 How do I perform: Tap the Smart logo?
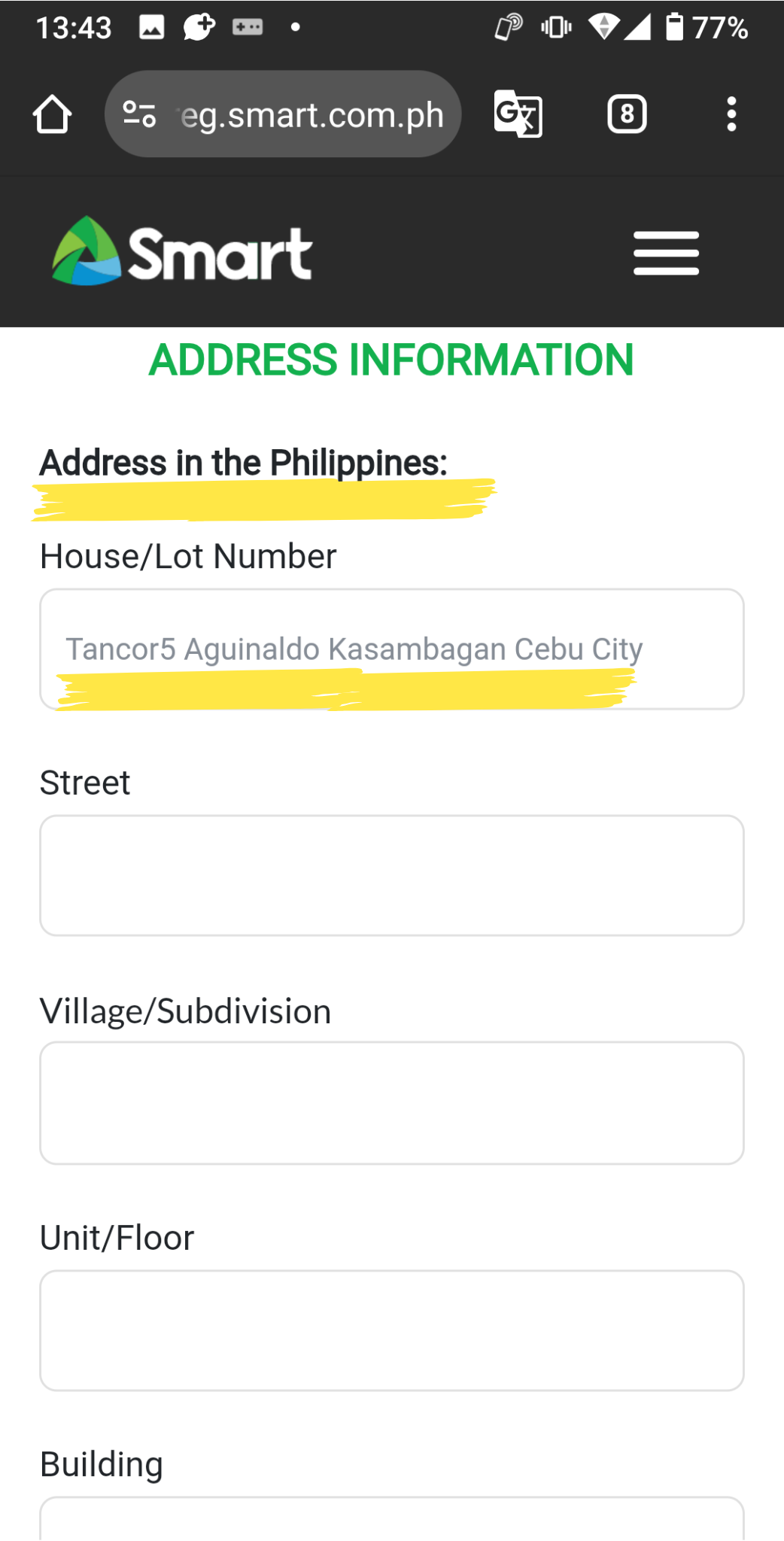[181, 252]
